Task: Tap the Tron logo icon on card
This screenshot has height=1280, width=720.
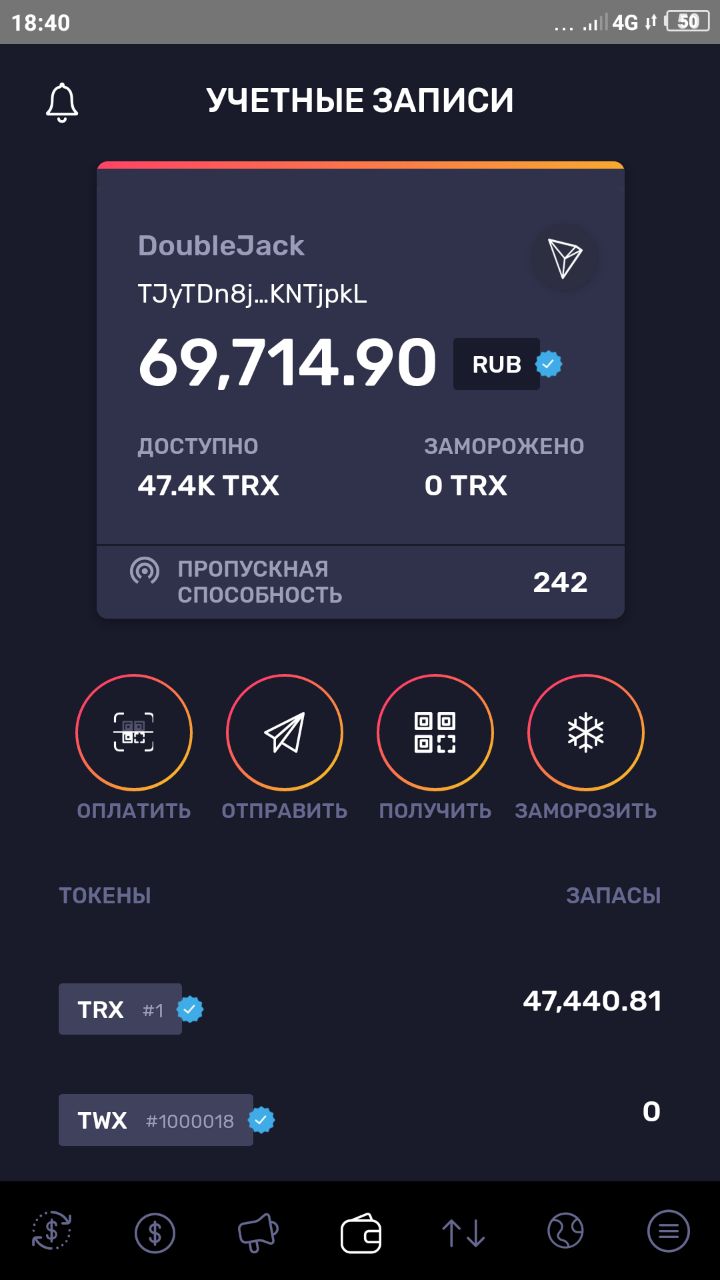Action: tap(564, 258)
